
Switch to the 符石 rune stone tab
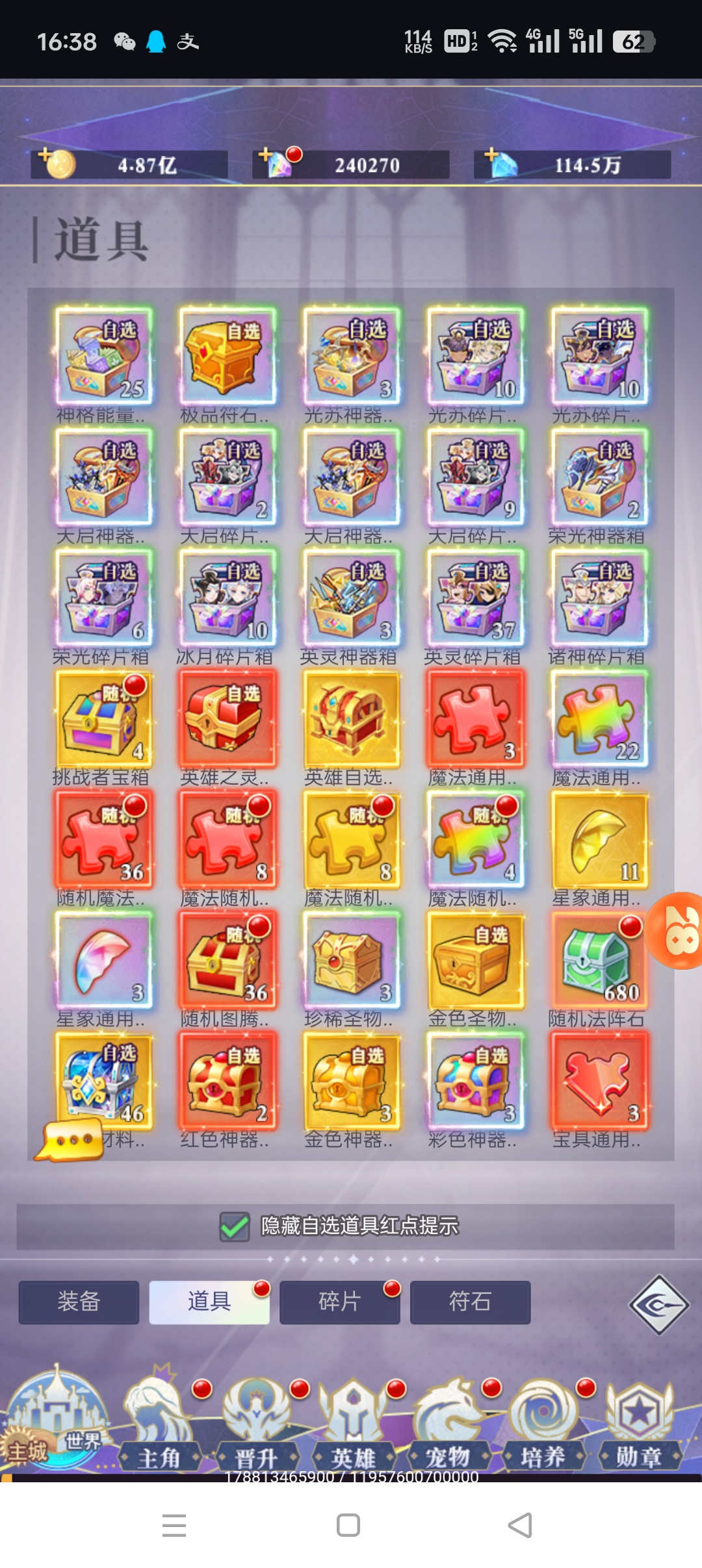(x=470, y=1302)
